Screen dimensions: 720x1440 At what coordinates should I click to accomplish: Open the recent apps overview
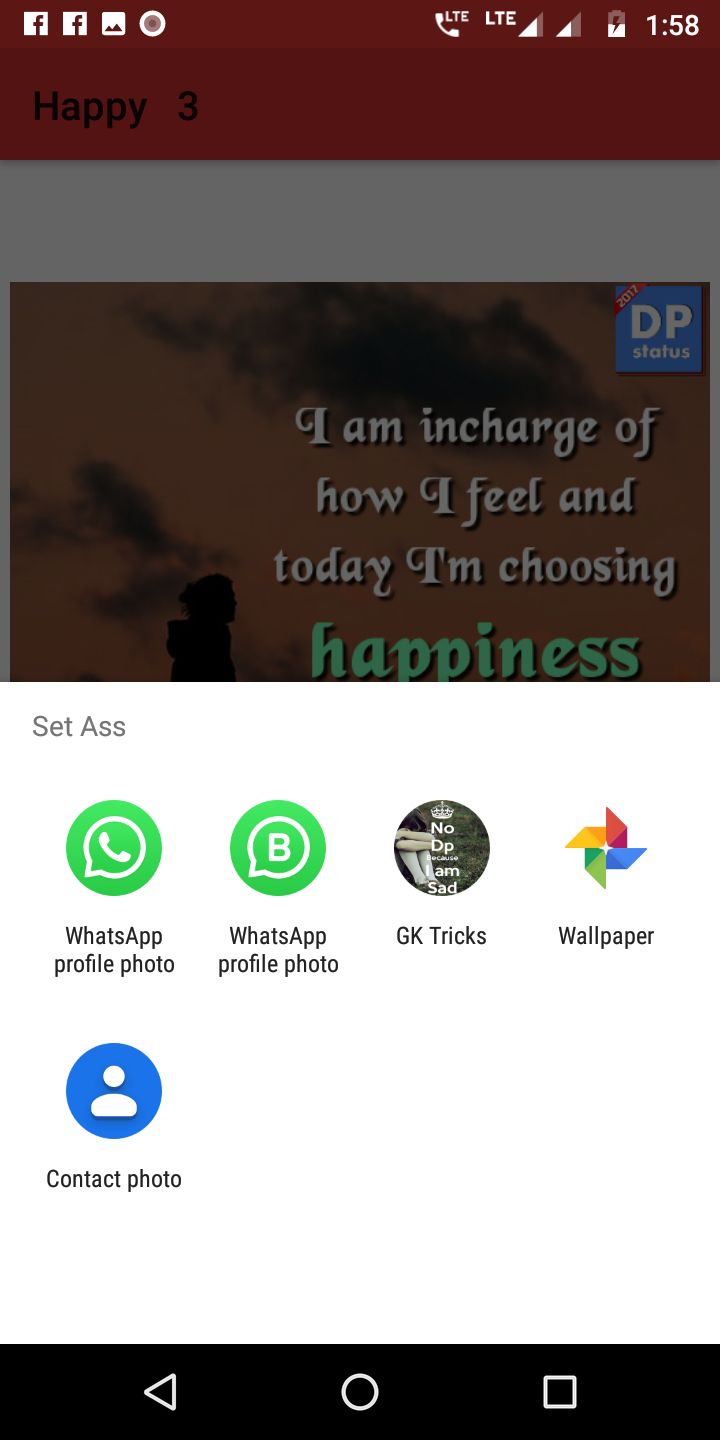pos(559,1391)
